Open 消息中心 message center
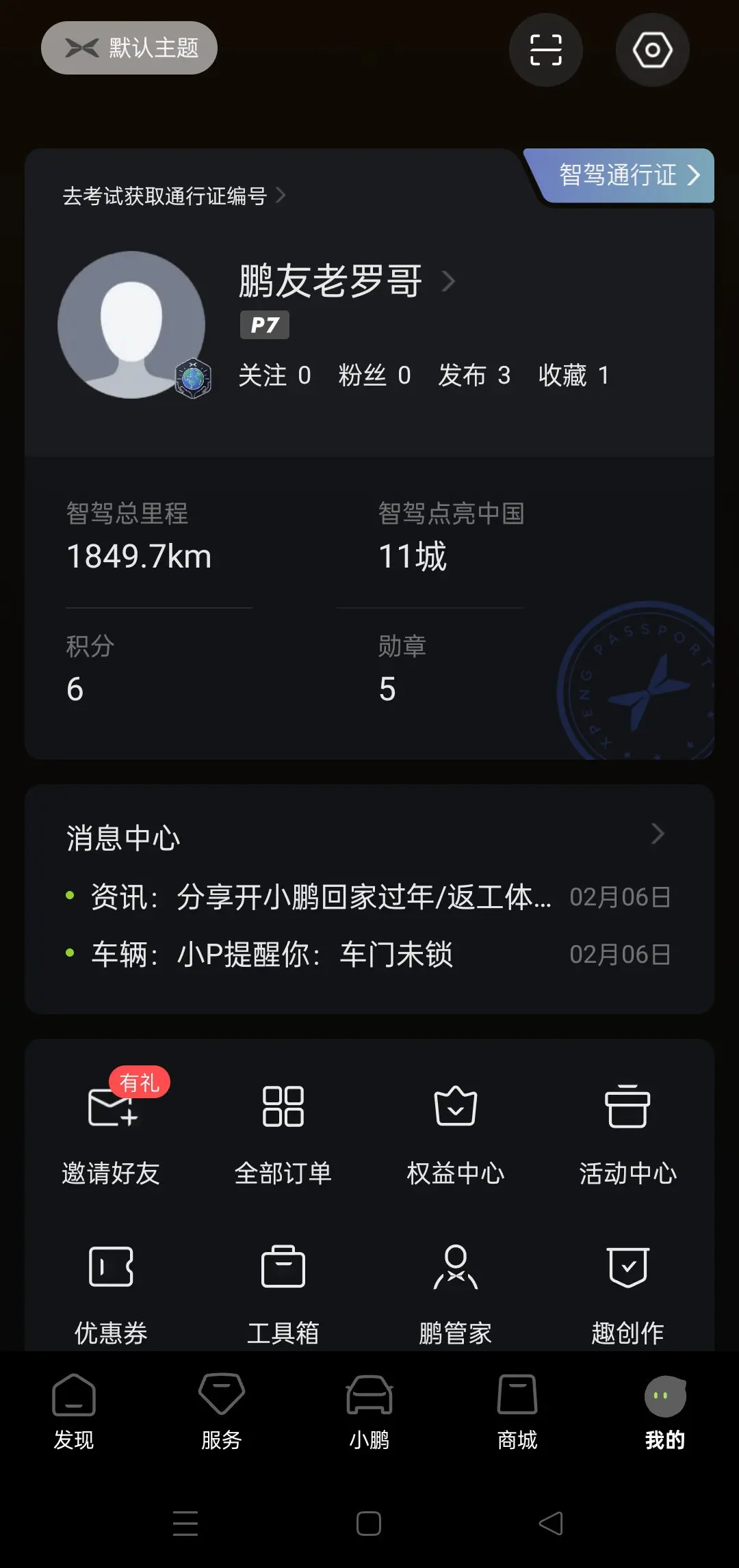This screenshot has width=739, height=1568. pyautogui.click(x=369, y=837)
